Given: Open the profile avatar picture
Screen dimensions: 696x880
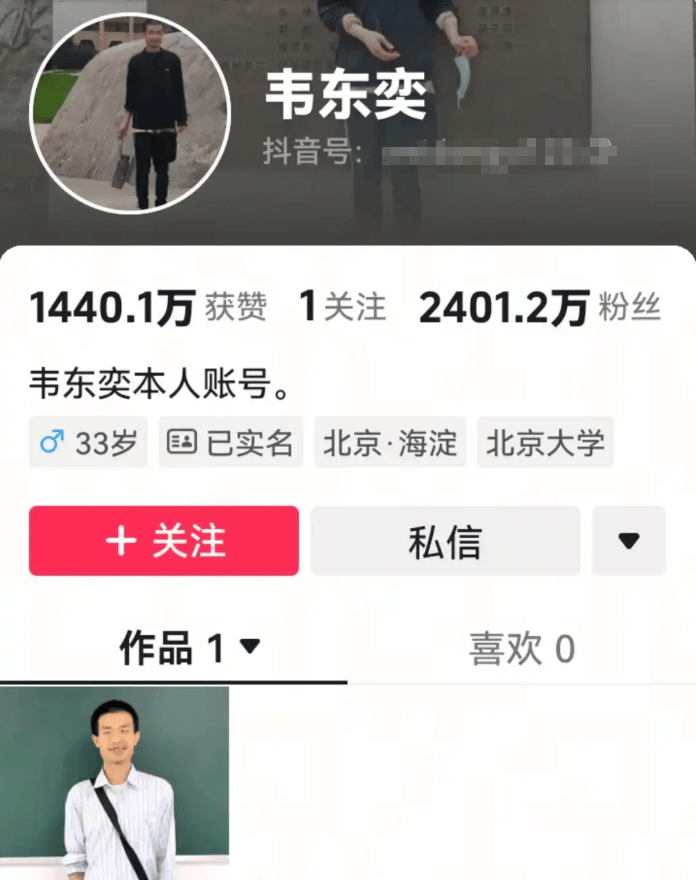Looking at the screenshot, I should pyautogui.click(x=130, y=113).
